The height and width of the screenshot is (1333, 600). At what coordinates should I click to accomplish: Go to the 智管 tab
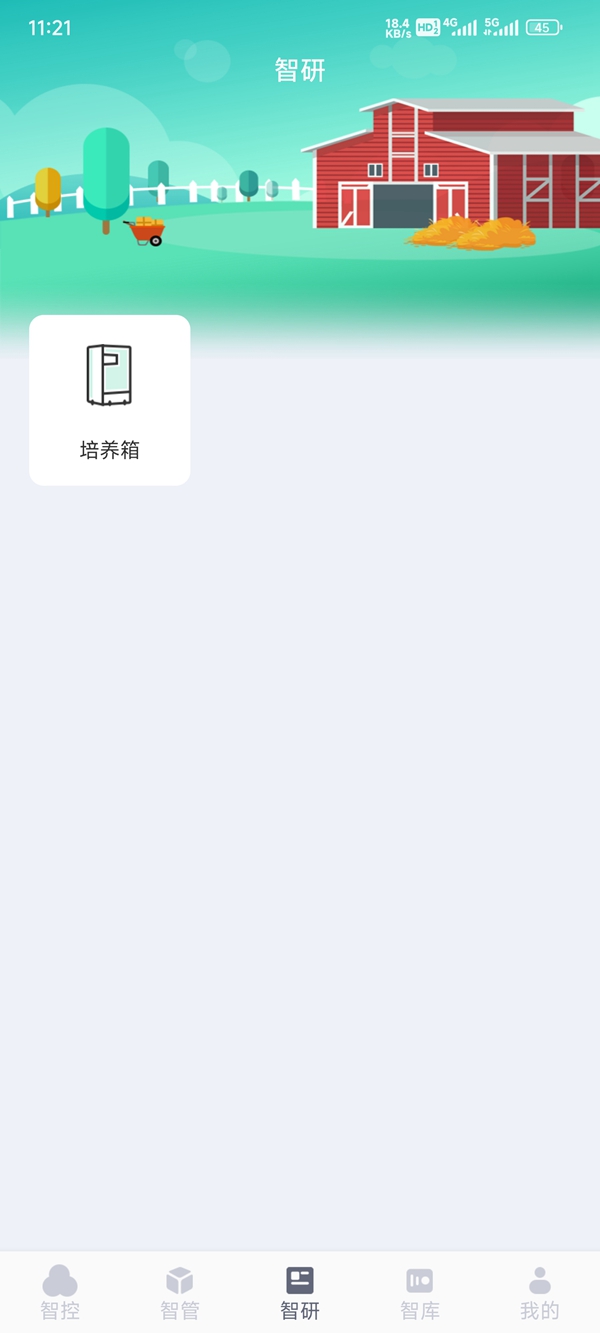(180, 1292)
